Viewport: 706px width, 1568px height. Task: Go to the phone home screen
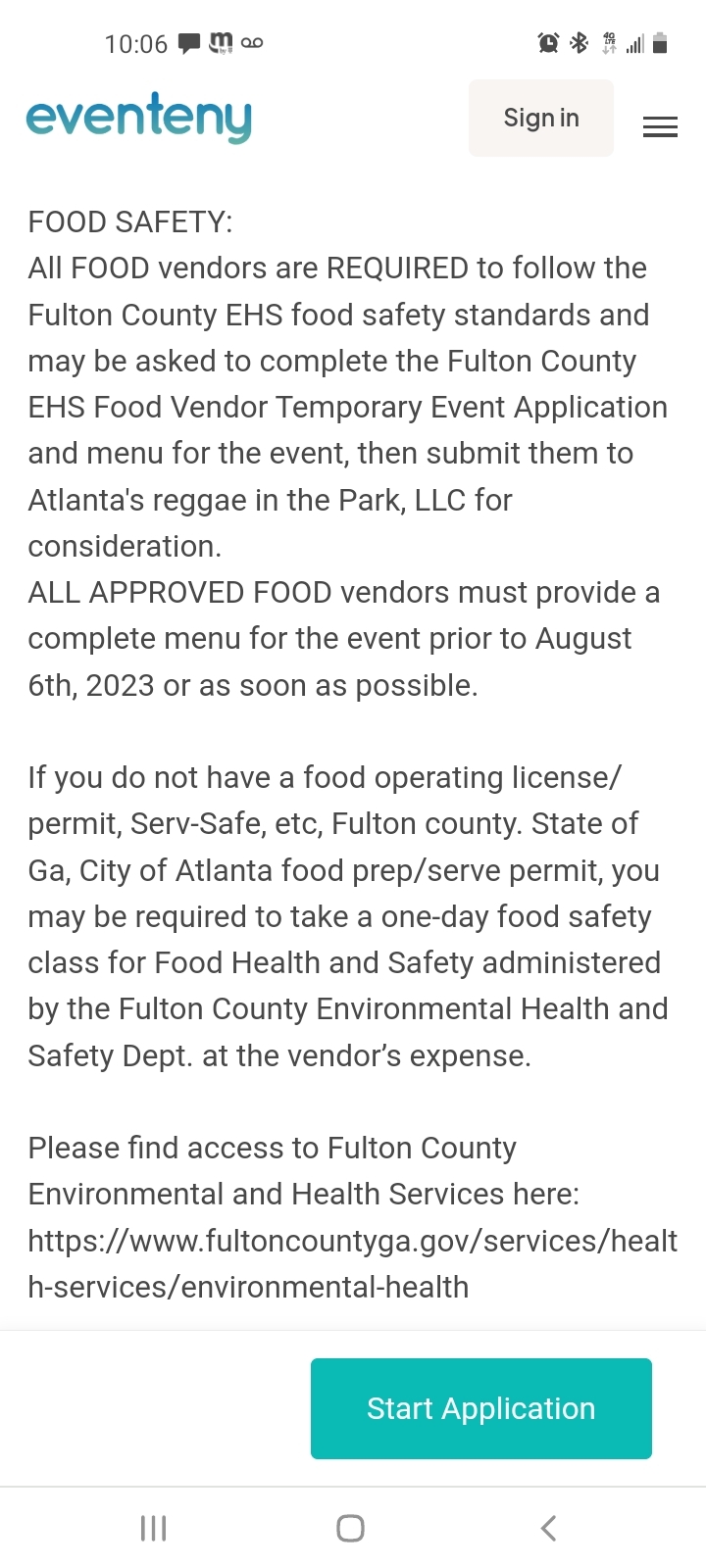tap(350, 1528)
